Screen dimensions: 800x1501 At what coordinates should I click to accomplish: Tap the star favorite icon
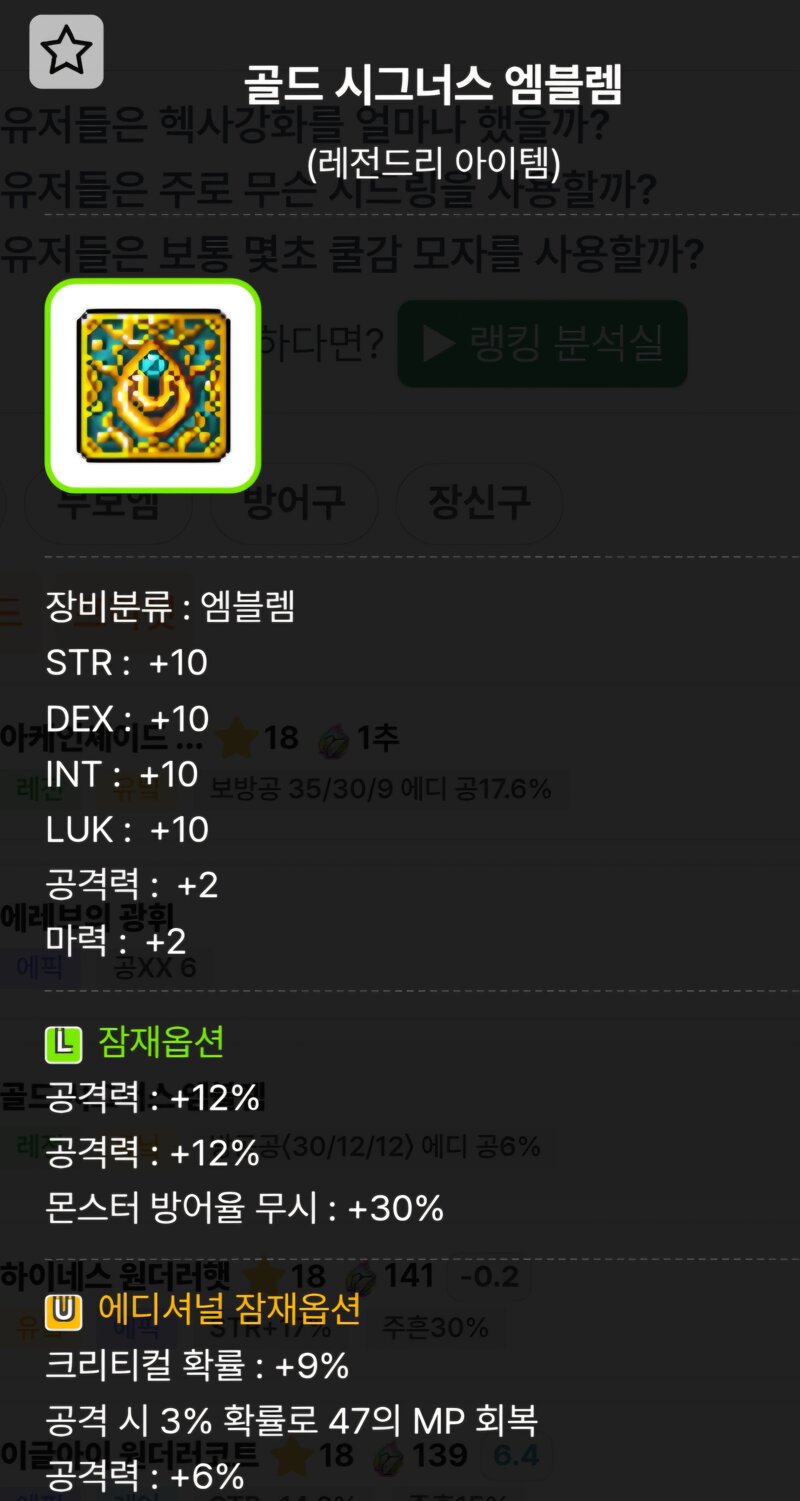pos(66,51)
